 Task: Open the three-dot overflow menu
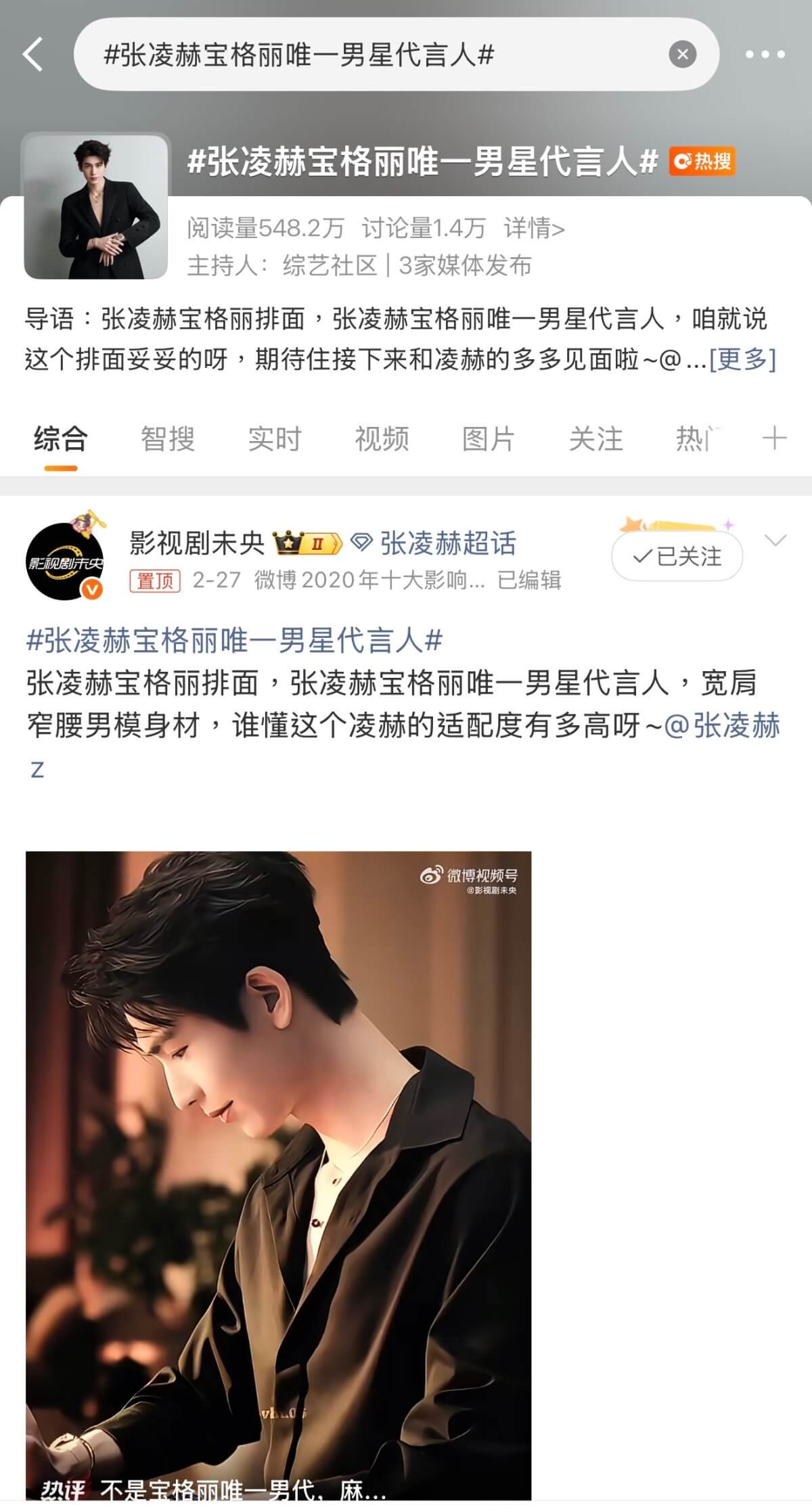(765, 54)
